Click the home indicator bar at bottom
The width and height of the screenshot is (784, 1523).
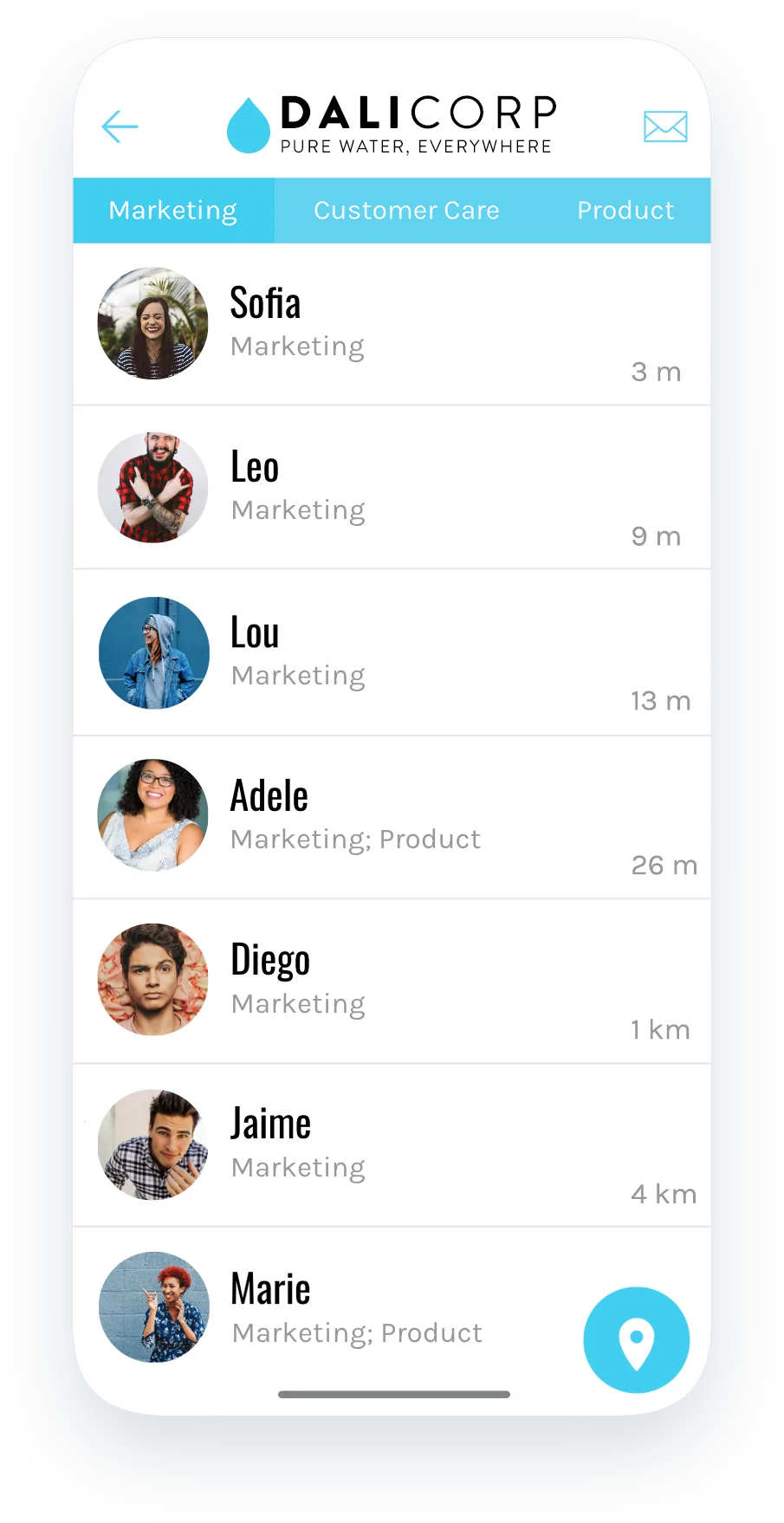392,1394
